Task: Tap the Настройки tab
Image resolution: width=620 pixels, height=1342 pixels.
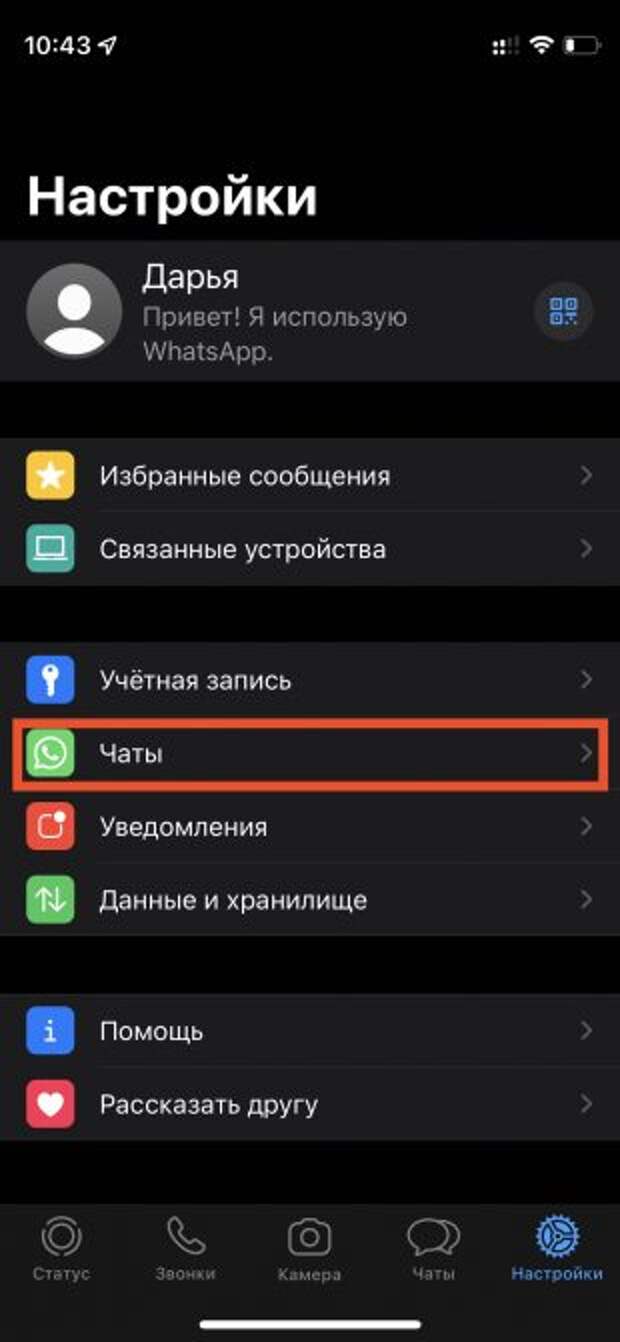Action: [557, 1250]
